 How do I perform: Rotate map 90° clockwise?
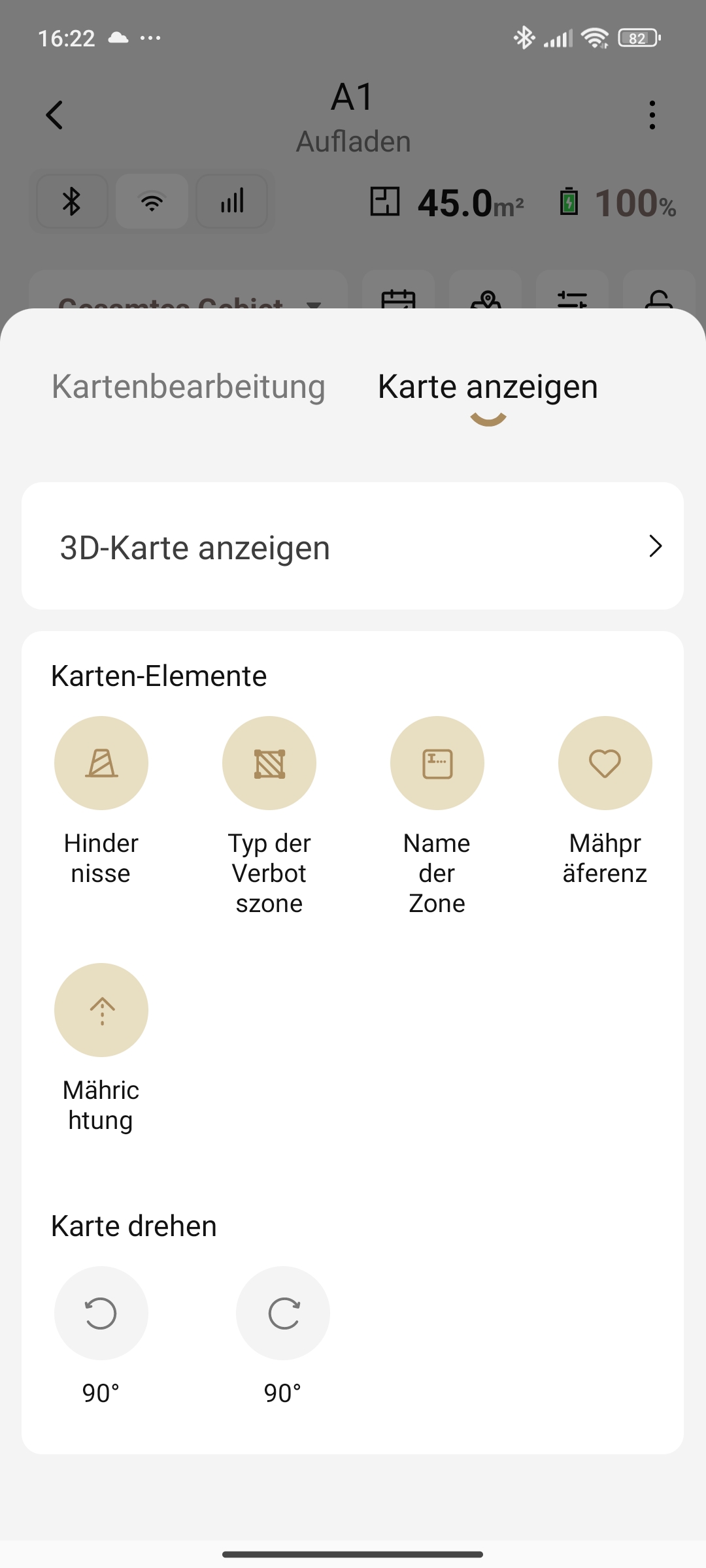click(283, 1313)
